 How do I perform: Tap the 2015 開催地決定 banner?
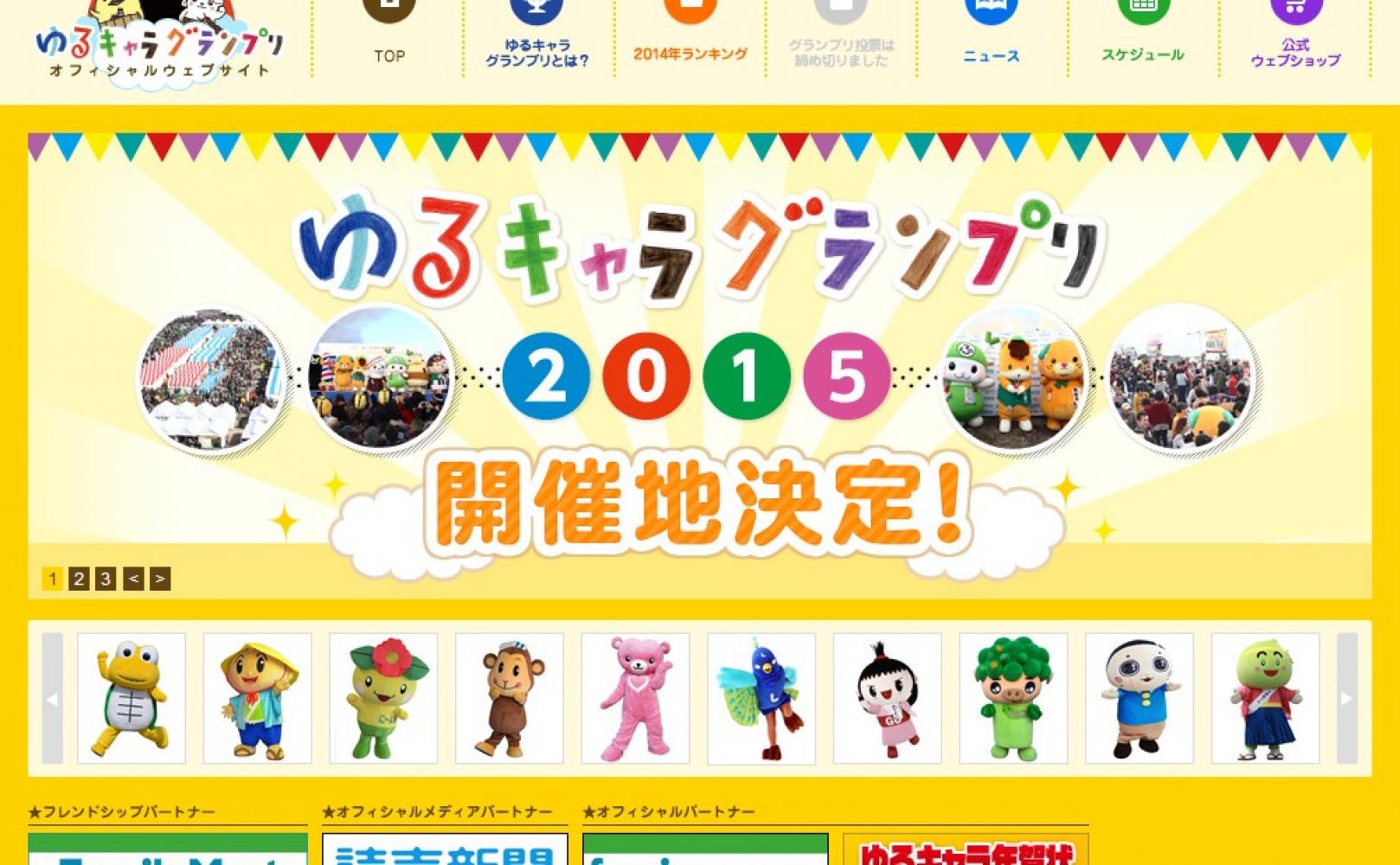pos(699,363)
